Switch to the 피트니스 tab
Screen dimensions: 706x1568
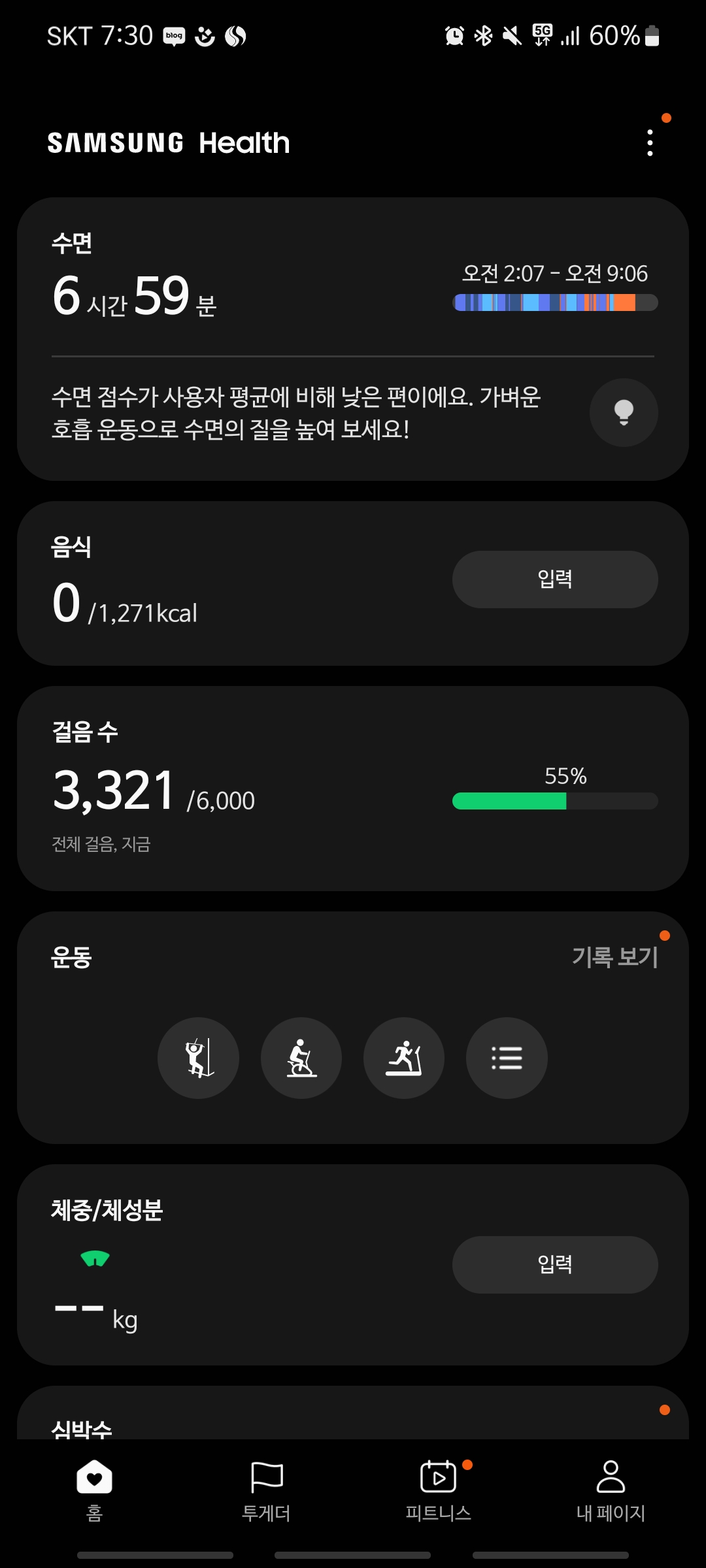click(438, 1486)
